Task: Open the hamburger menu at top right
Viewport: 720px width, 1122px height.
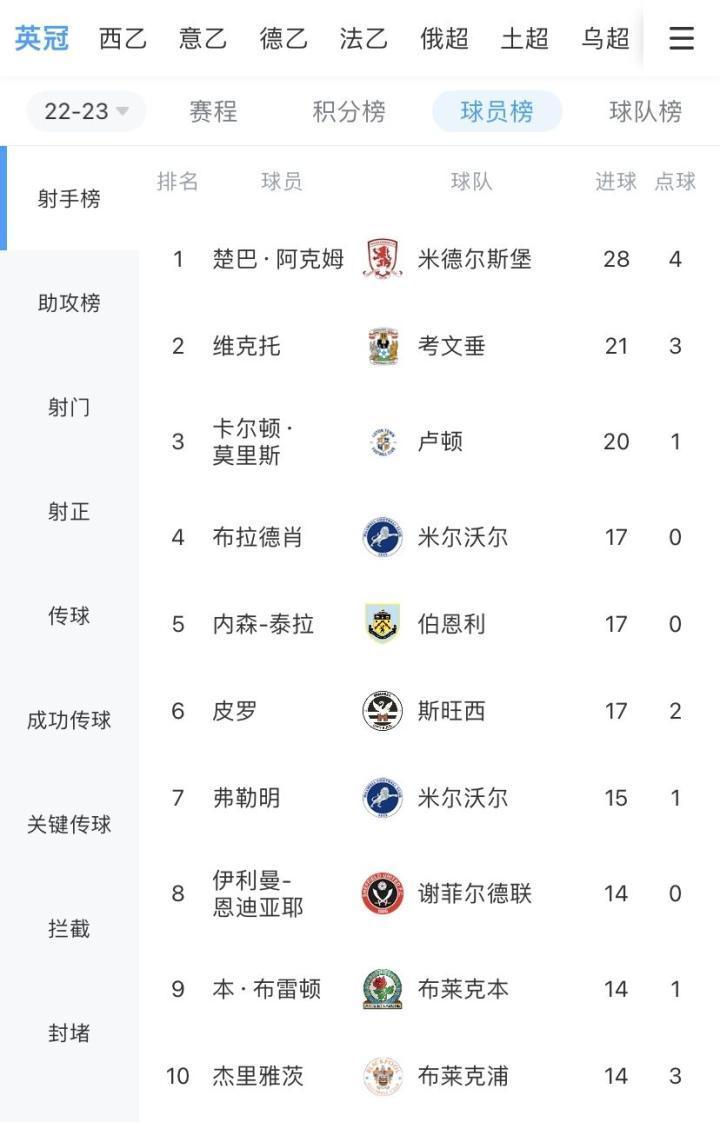Action: click(x=681, y=38)
